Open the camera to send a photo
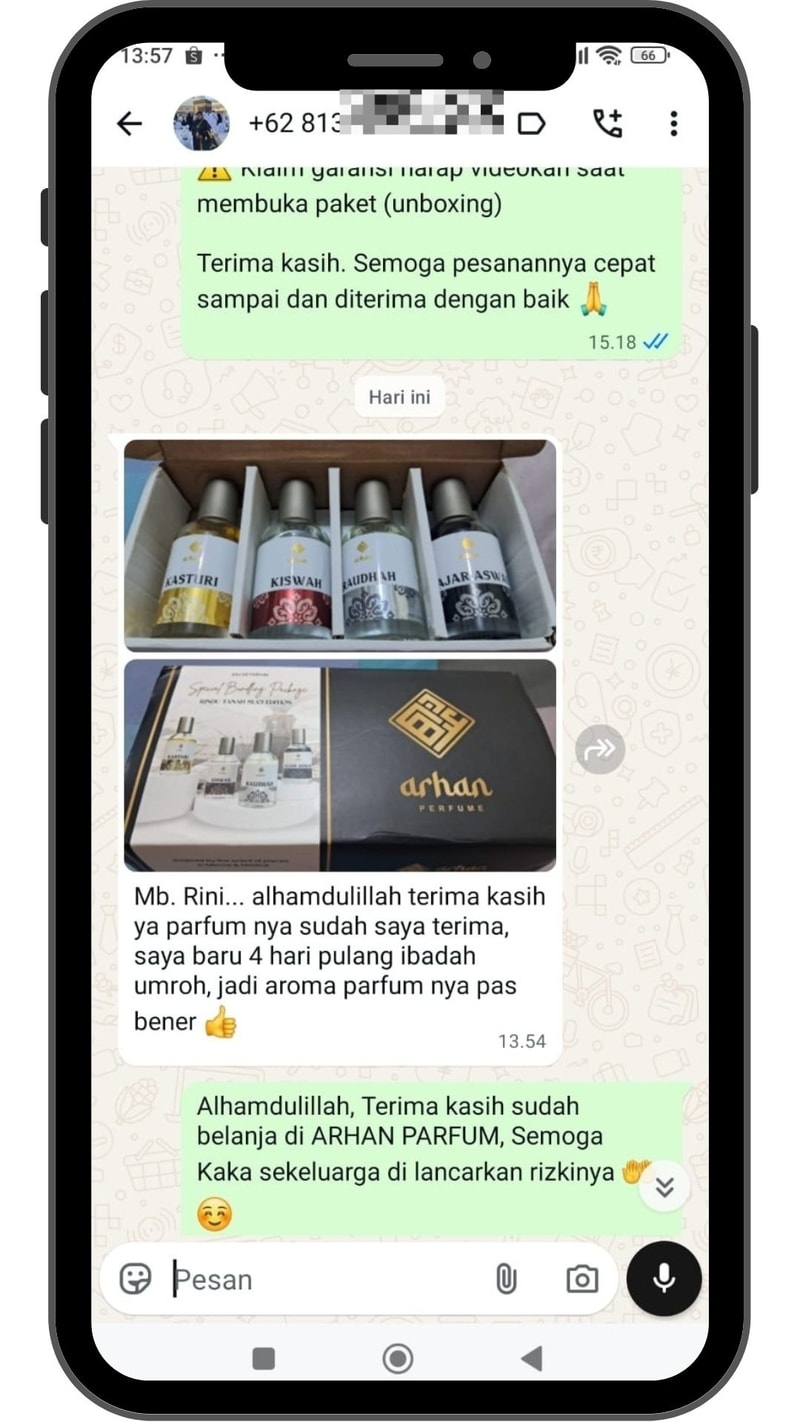The width and height of the screenshot is (800, 1422). click(x=582, y=1278)
